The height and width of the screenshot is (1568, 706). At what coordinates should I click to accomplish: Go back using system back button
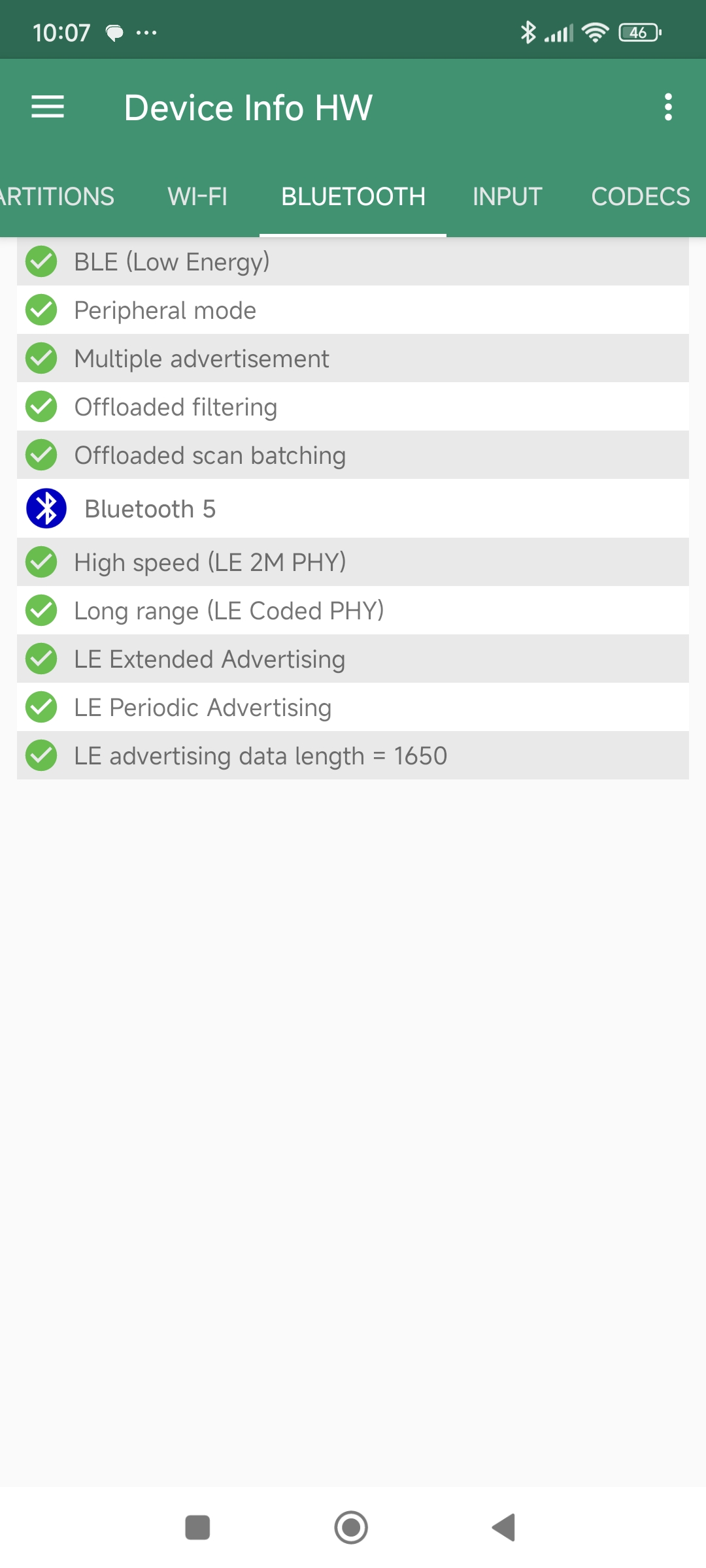tap(504, 1527)
